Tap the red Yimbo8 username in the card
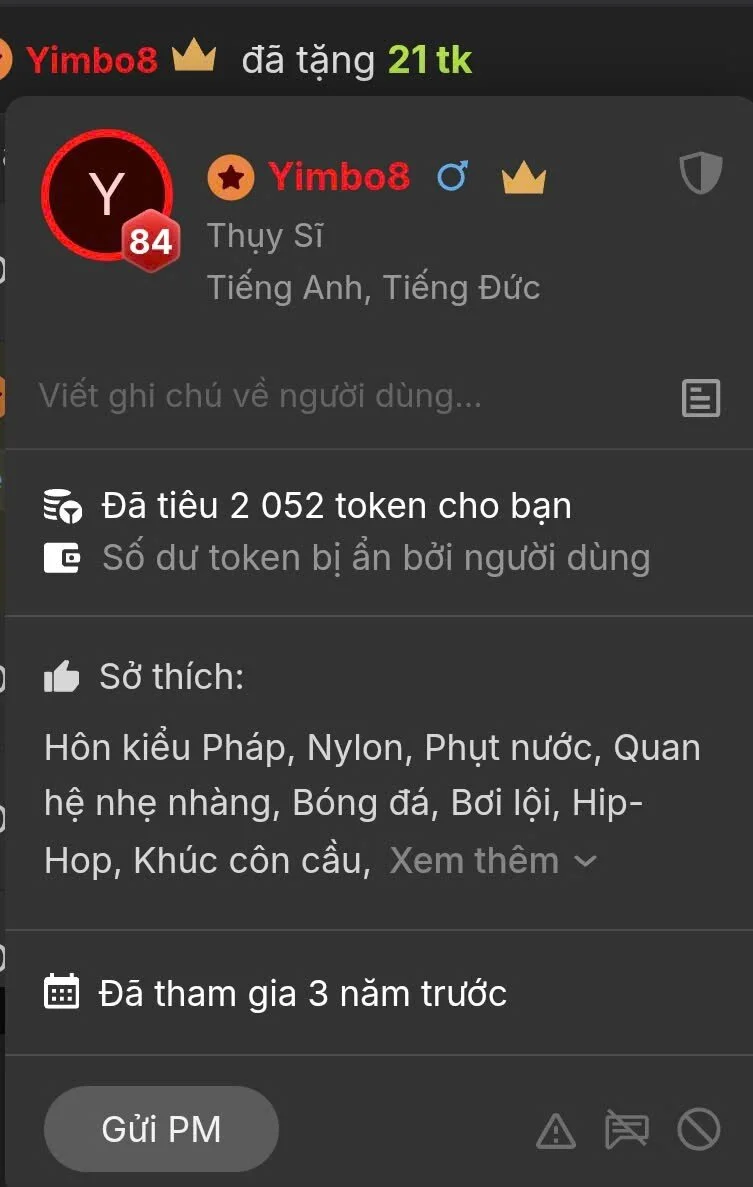Screen dimensions: 753x1187 (339, 177)
